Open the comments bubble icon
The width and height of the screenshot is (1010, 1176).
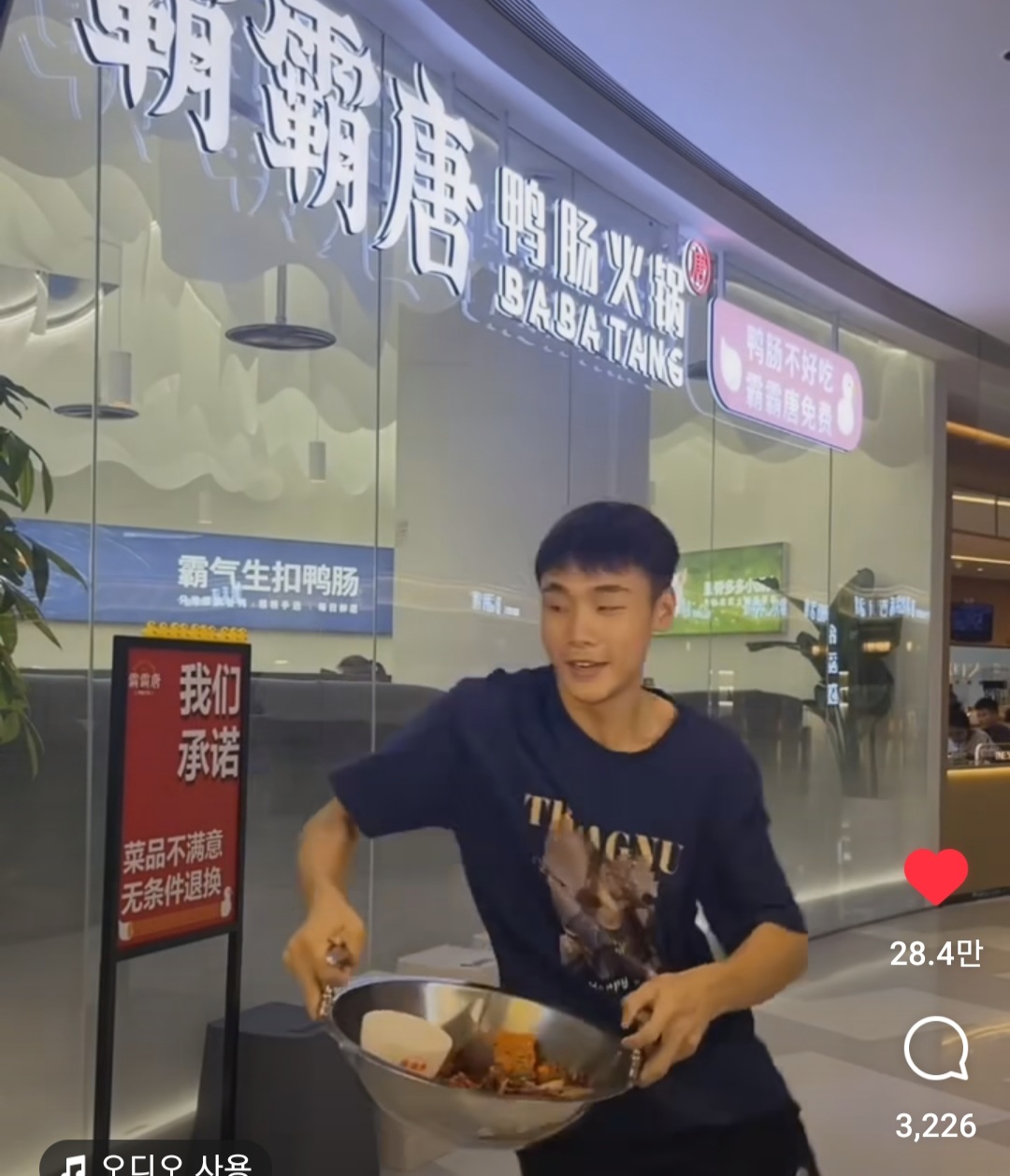point(935,1048)
